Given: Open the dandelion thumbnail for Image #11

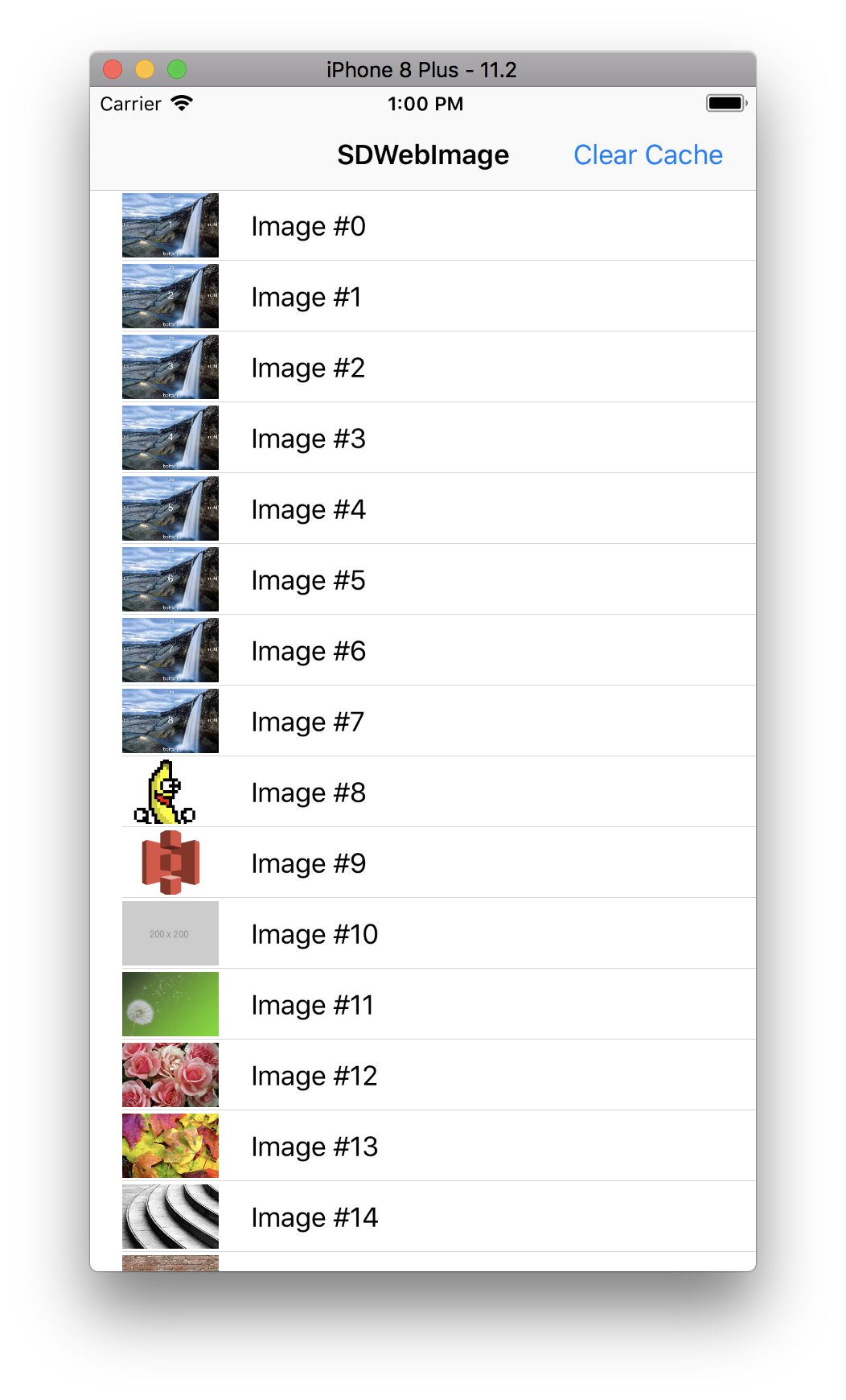Looking at the screenshot, I should (169, 1003).
